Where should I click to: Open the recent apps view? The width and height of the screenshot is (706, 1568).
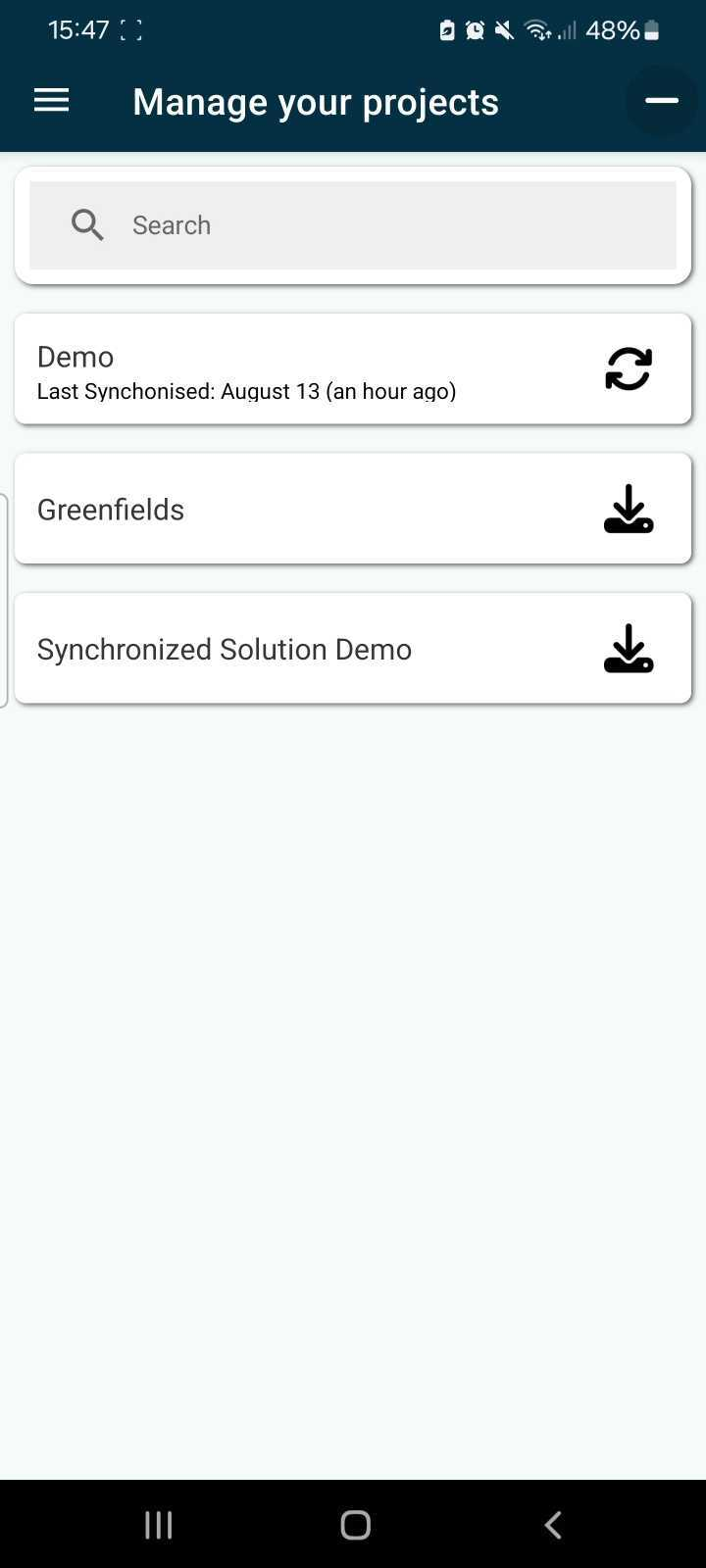click(x=159, y=1524)
